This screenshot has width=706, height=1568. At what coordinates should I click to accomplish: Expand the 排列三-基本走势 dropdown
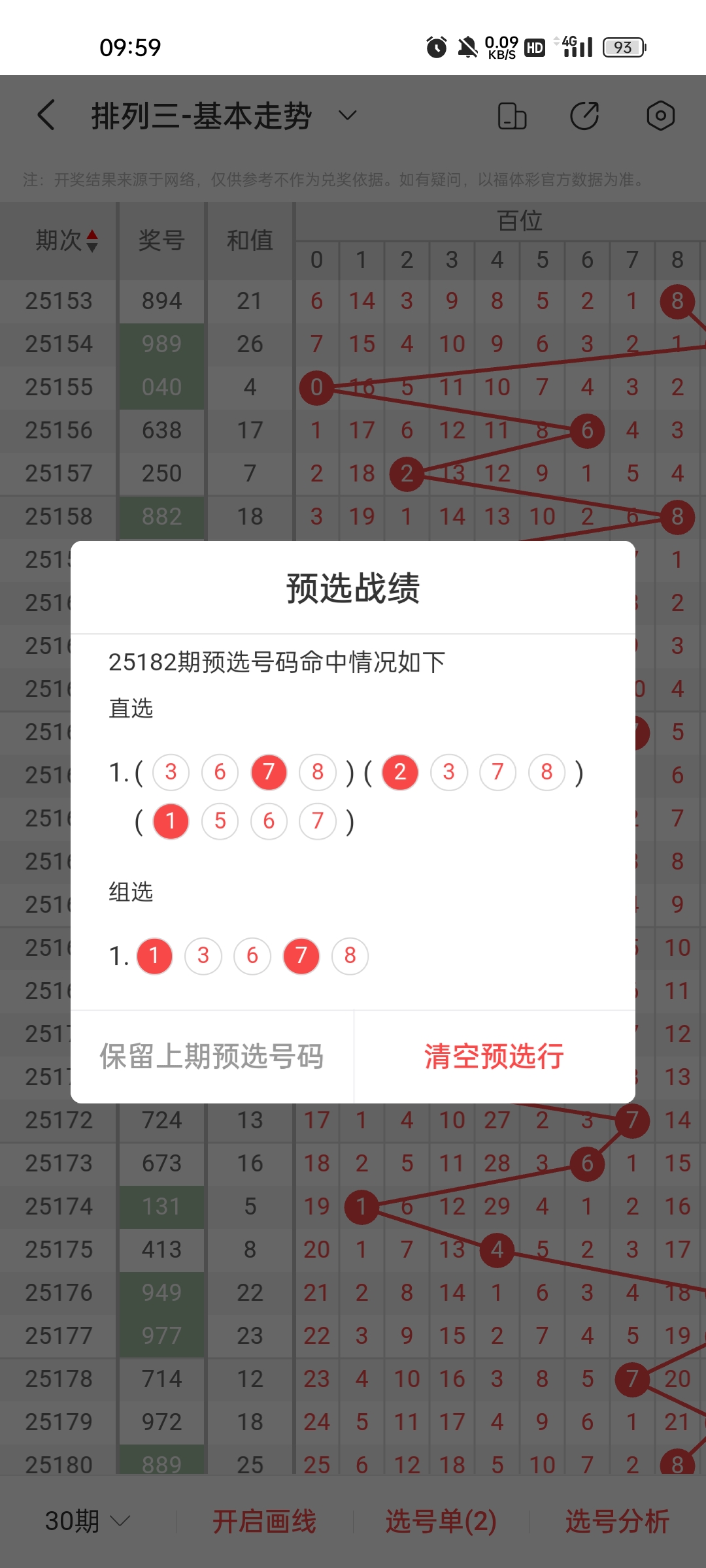pos(348,116)
